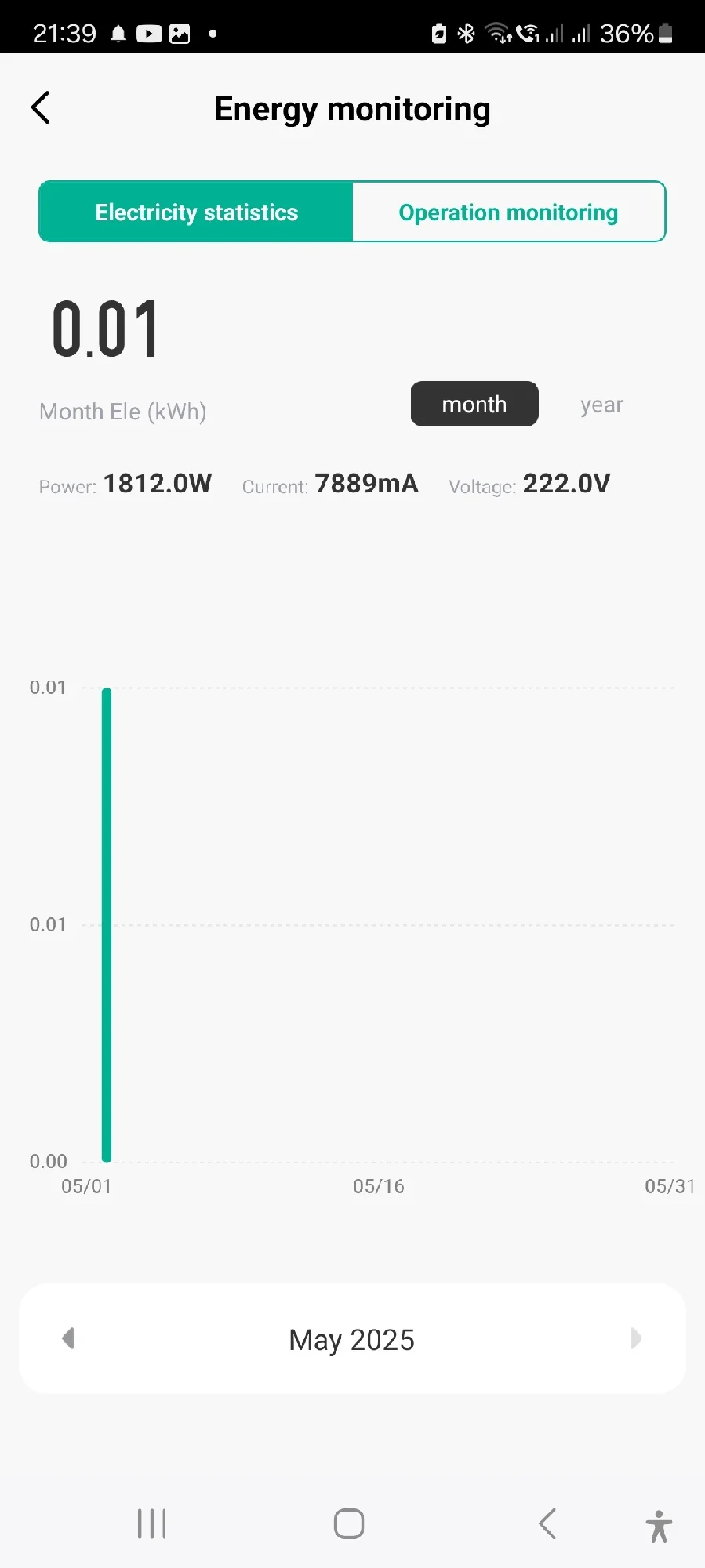Go back from Energy monitoring

coord(41,108)
